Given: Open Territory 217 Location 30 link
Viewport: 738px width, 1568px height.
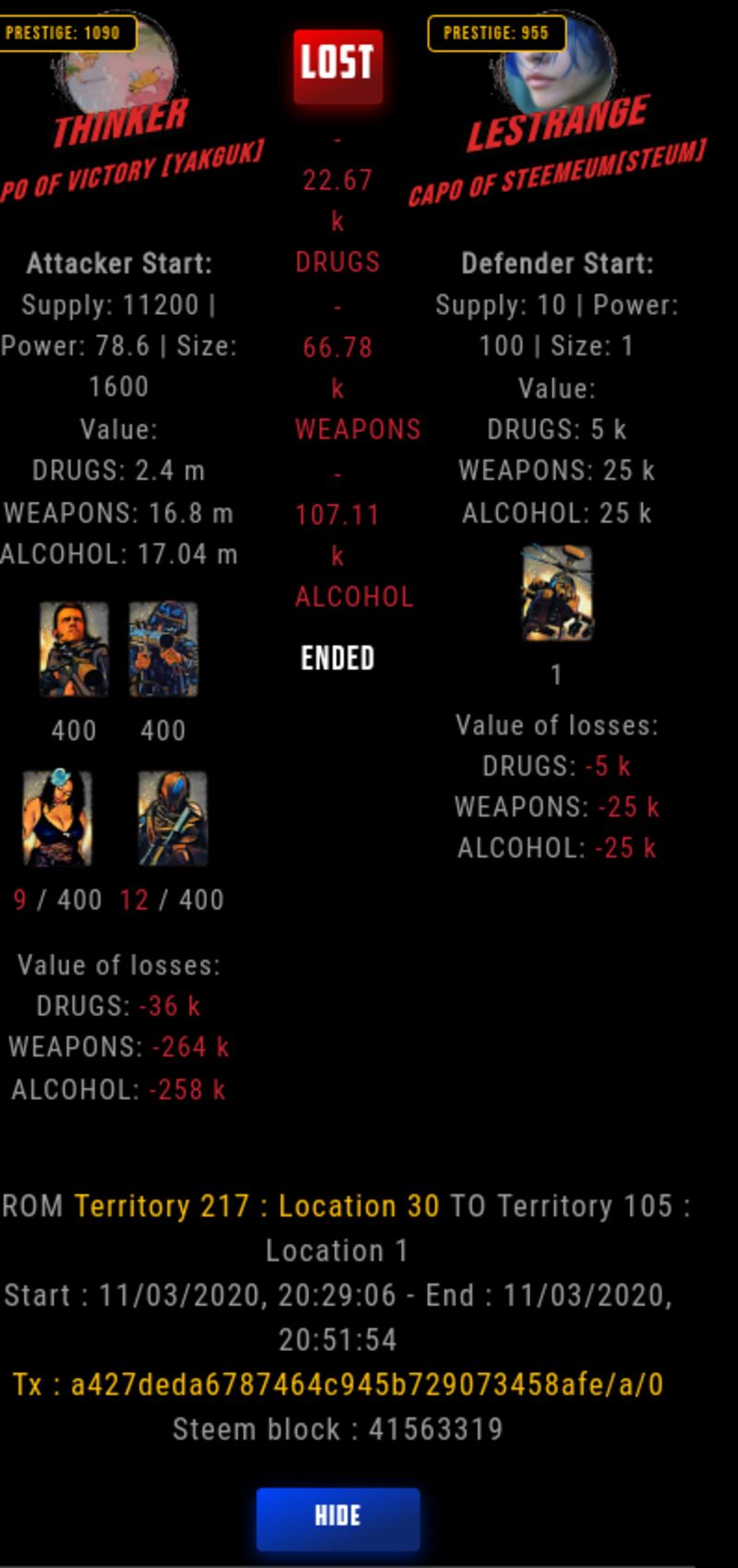Looking at the screenshot, I should [x=256, y=1206].
